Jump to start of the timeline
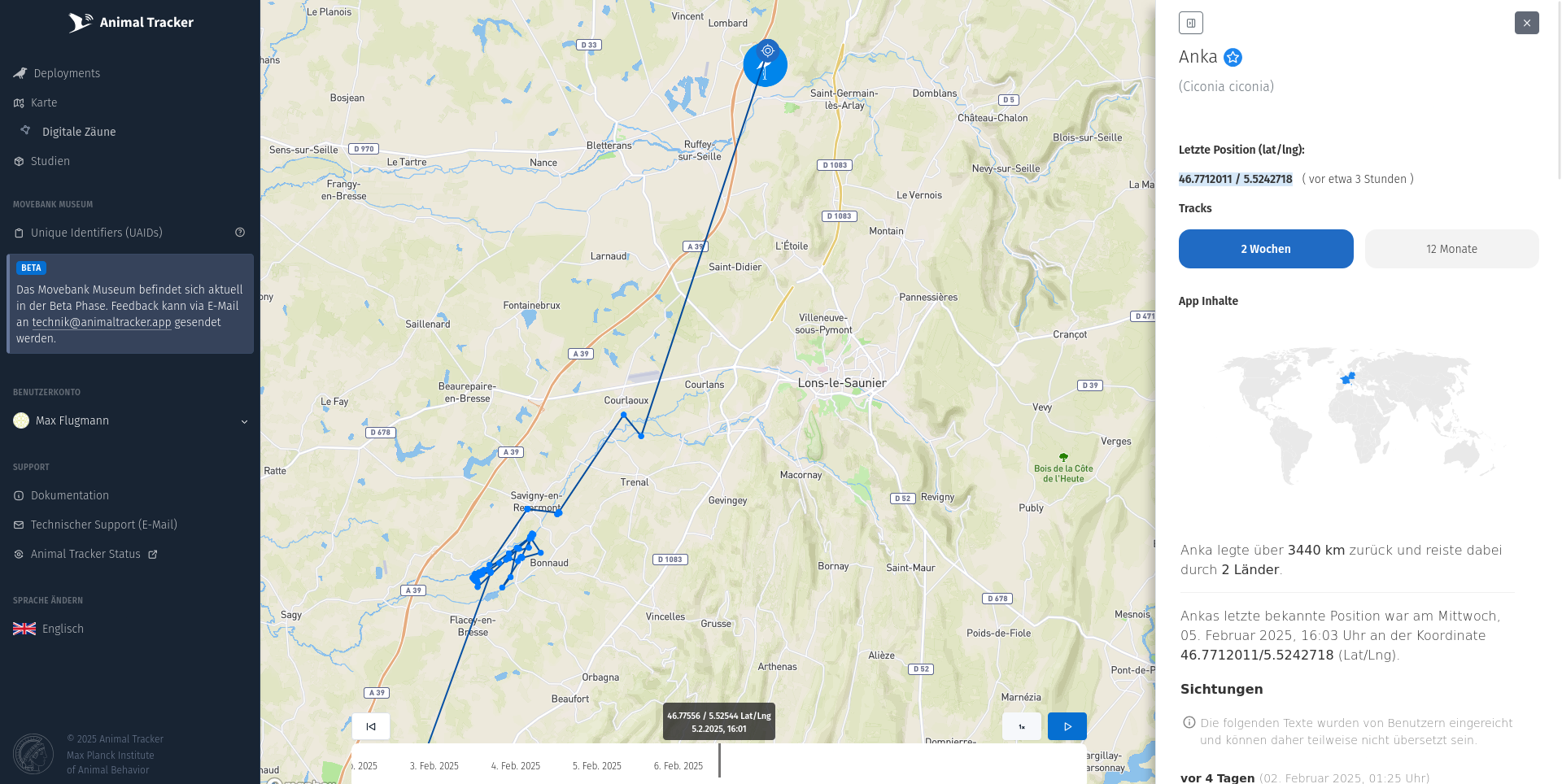The image size is (1562, 784). [371, 726]
